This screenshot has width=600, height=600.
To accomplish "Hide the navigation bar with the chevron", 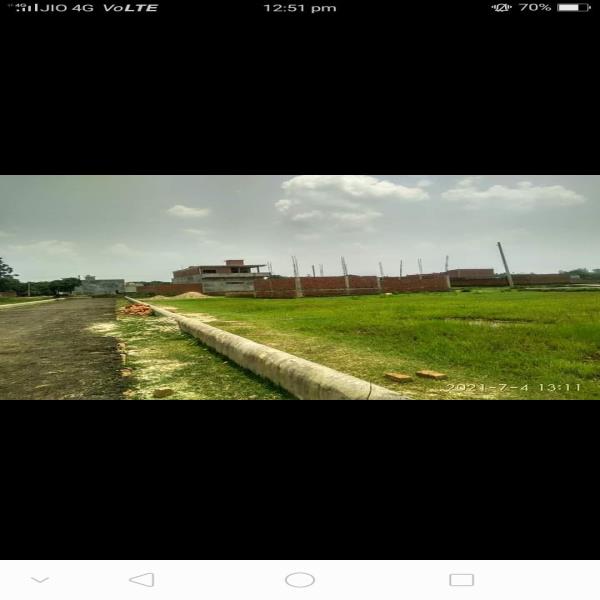I will click(40, 580).
